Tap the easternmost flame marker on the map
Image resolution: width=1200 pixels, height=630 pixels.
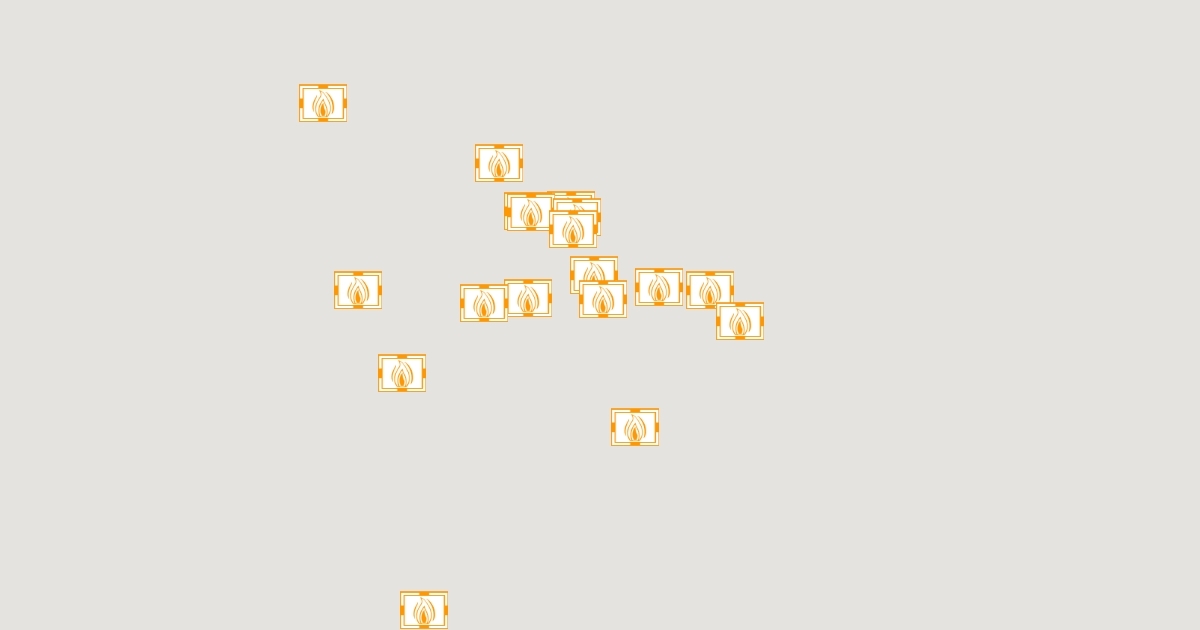[740, 321]
